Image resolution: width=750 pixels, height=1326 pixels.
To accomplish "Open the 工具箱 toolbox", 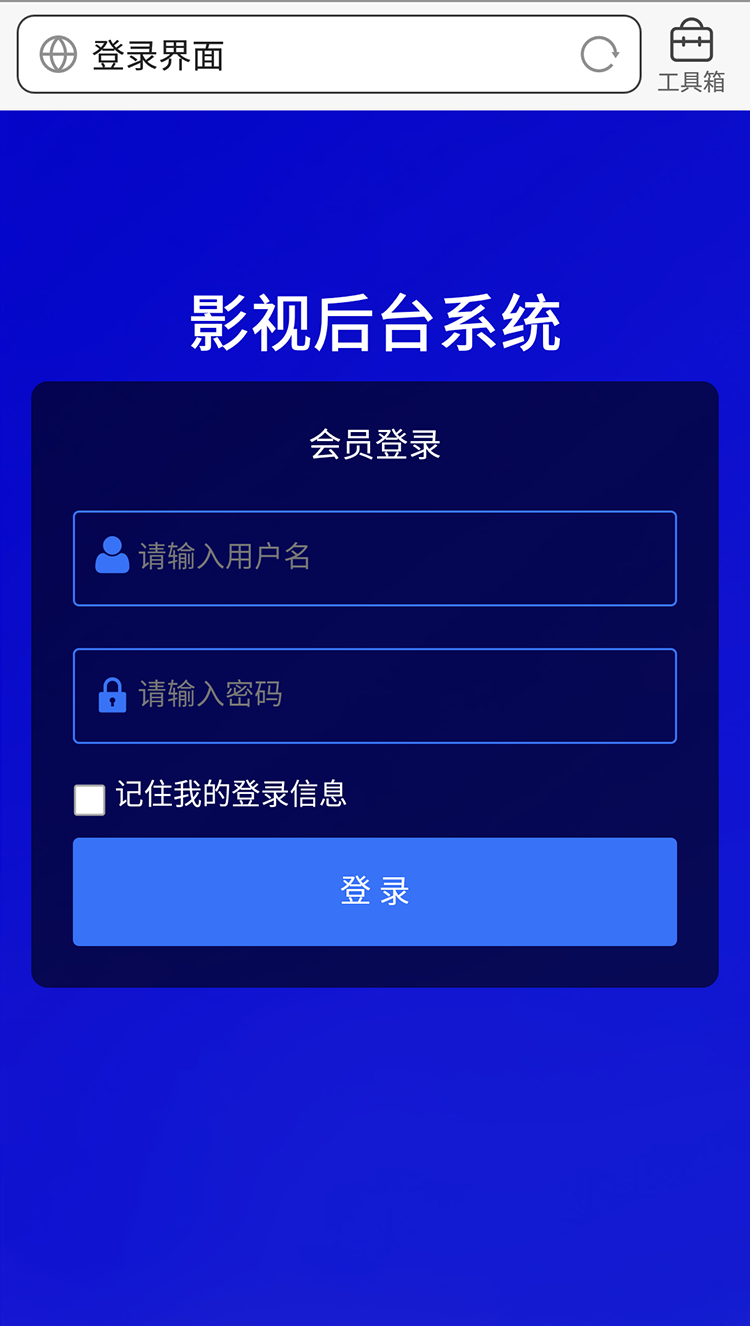I will click(x=691, y=56).
